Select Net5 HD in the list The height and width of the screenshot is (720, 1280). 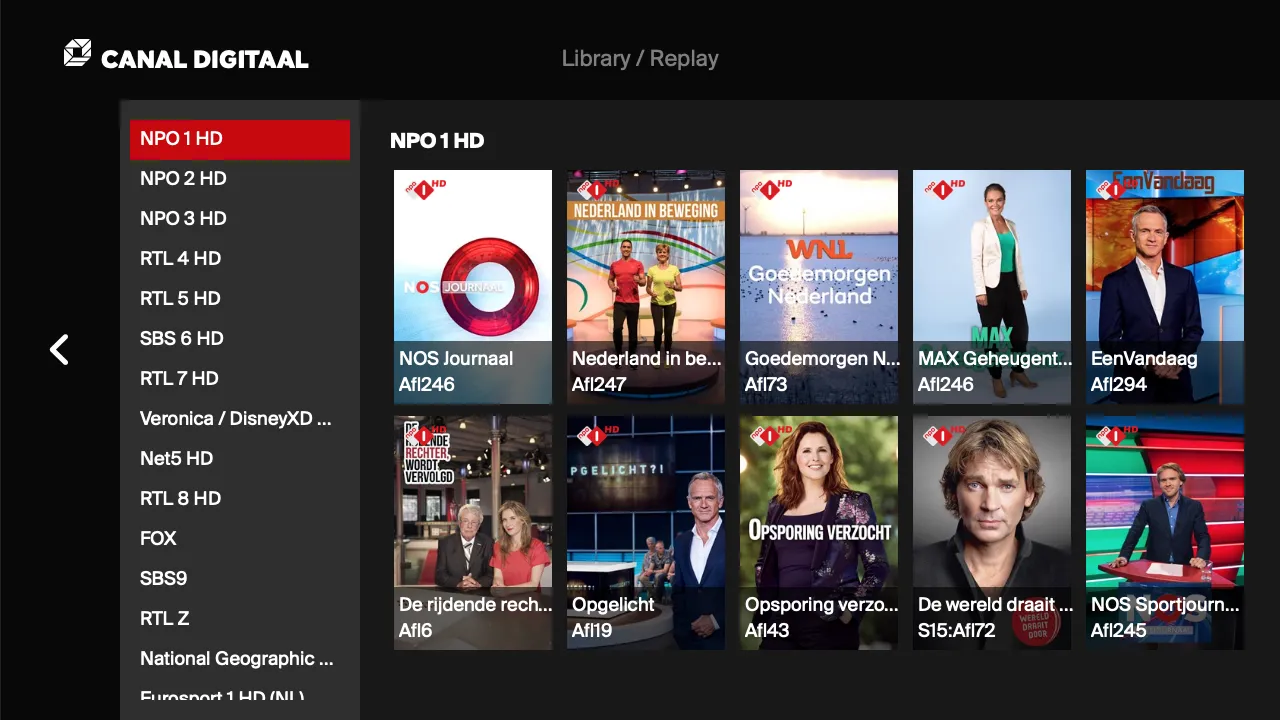pyautogui.click(x=177, y=459)
